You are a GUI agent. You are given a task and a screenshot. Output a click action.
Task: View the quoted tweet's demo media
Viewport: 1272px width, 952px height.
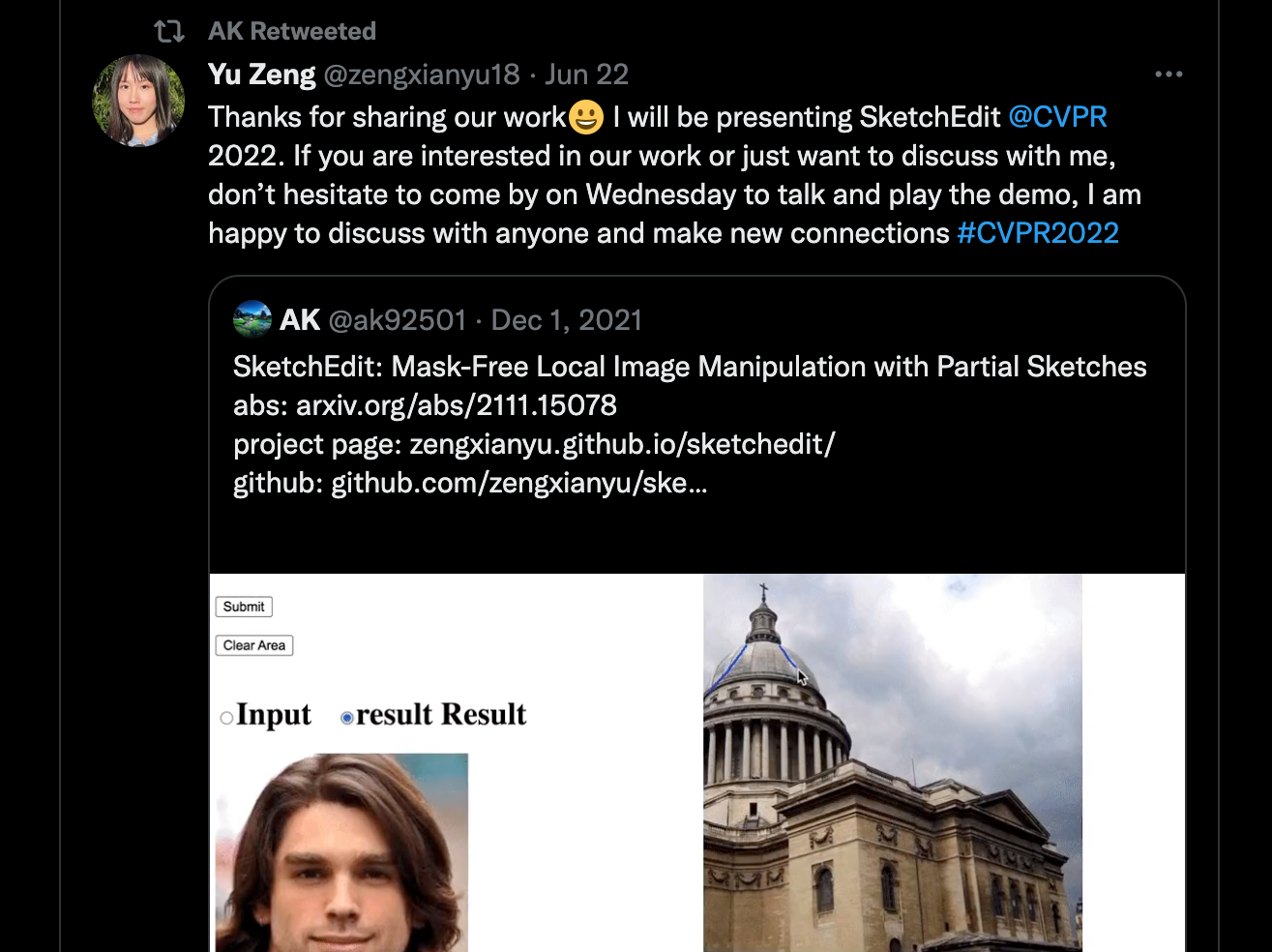[x=696, y=762]
